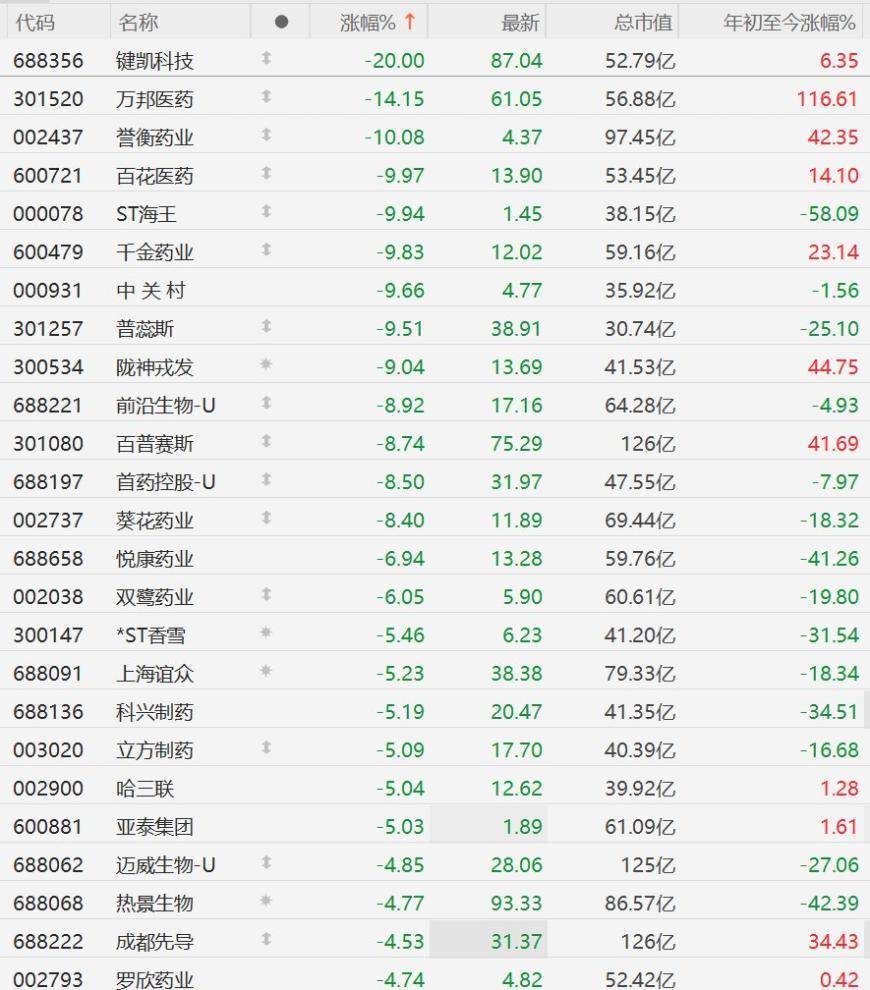View the 亚泰集团 row
Image resolution: width=870 pixels, height=990 pixels.
(435, 826)
